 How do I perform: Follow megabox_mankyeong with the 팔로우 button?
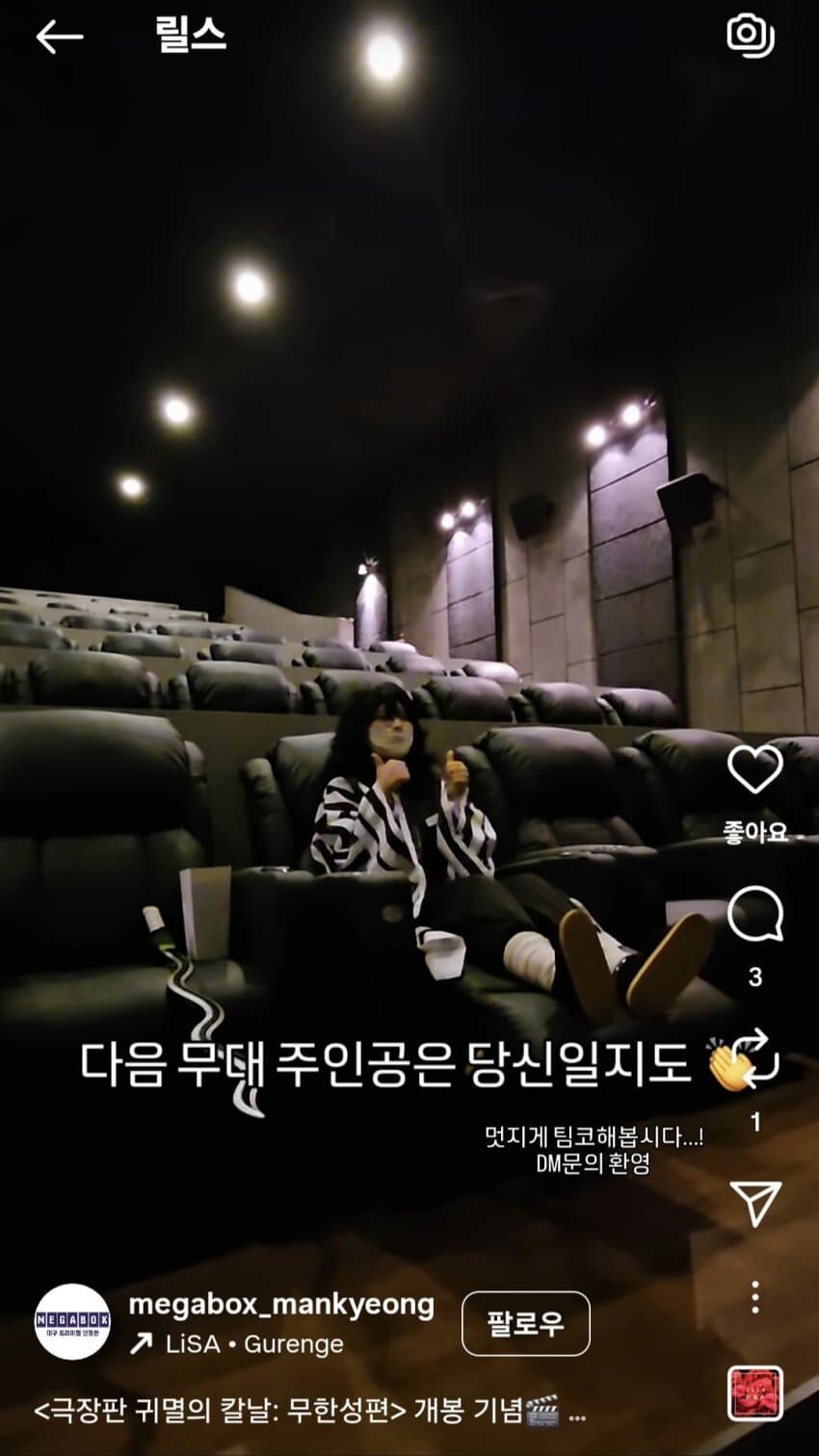pos(525,1323)
